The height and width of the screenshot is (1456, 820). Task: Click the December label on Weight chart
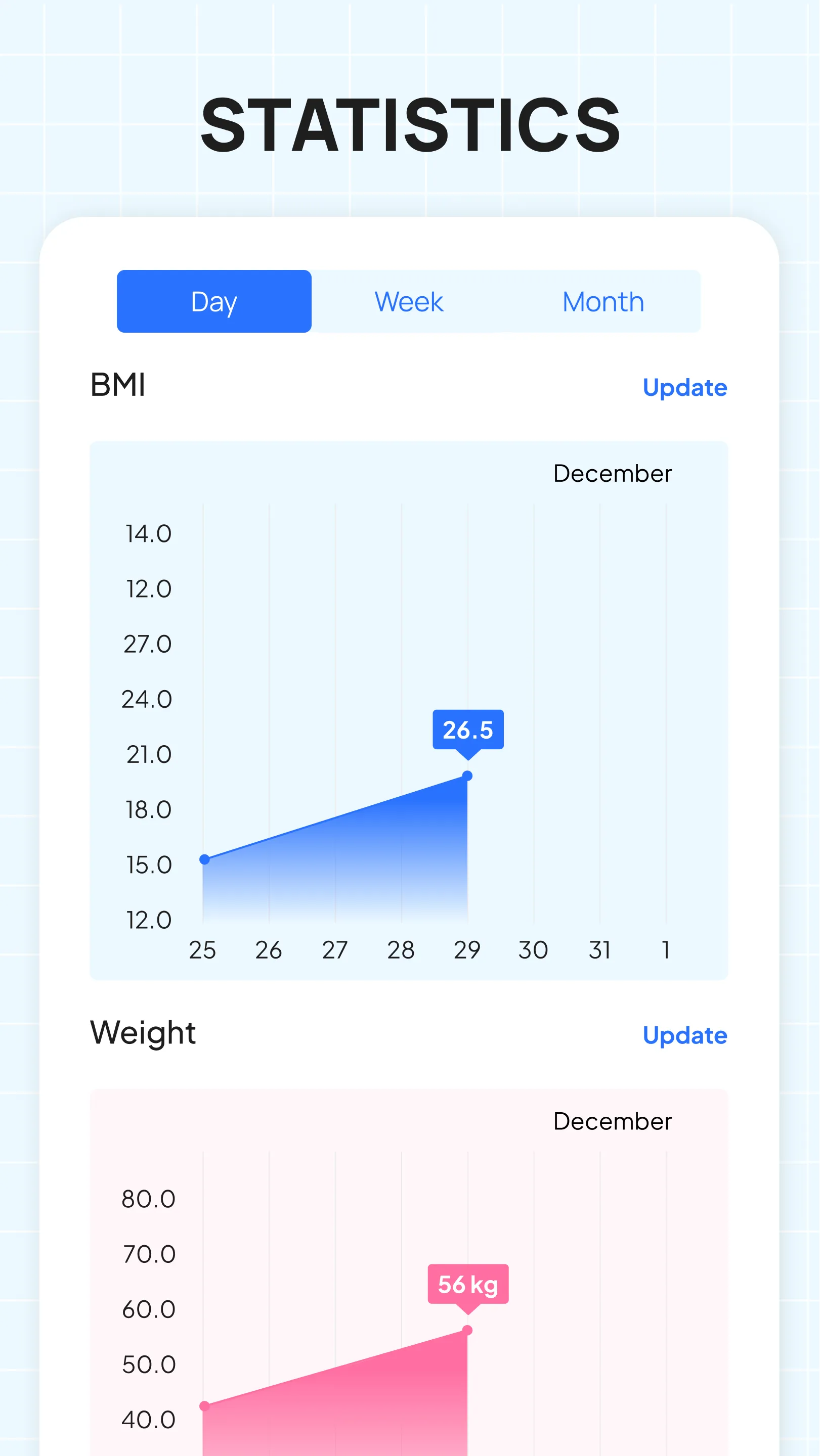click(612, 1121)
